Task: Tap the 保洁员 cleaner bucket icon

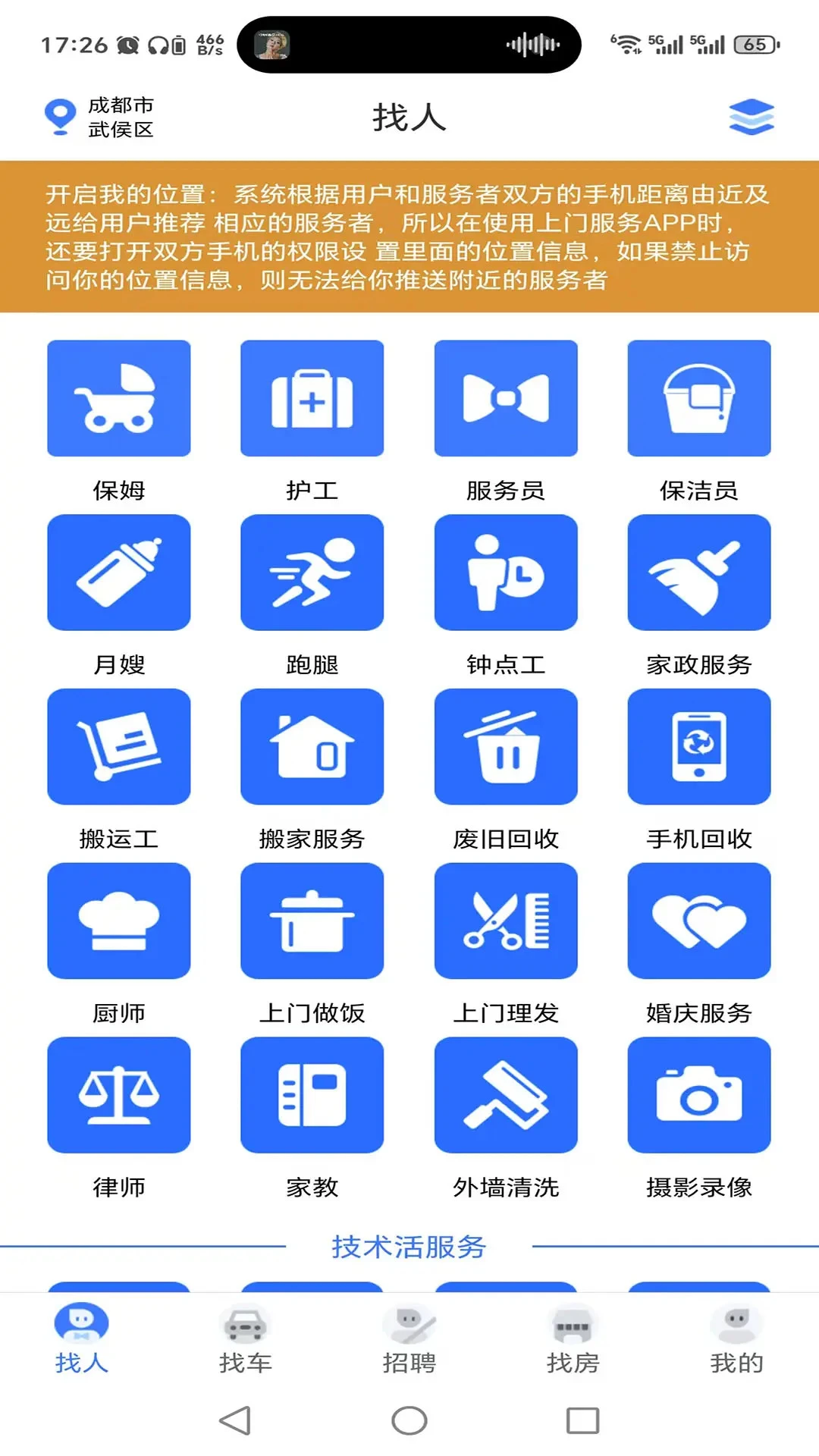Action: click(x=699, y=397)
